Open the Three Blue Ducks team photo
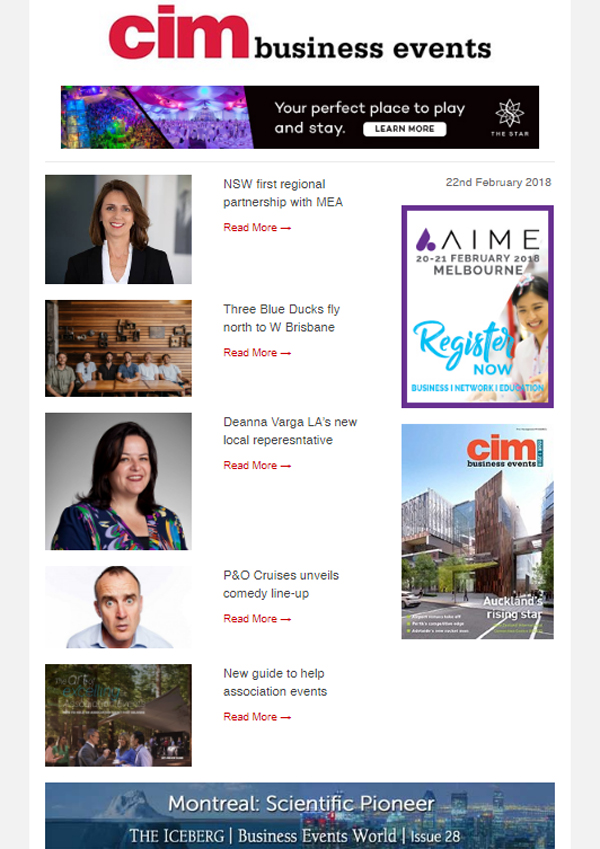 (x=118, y=348)
